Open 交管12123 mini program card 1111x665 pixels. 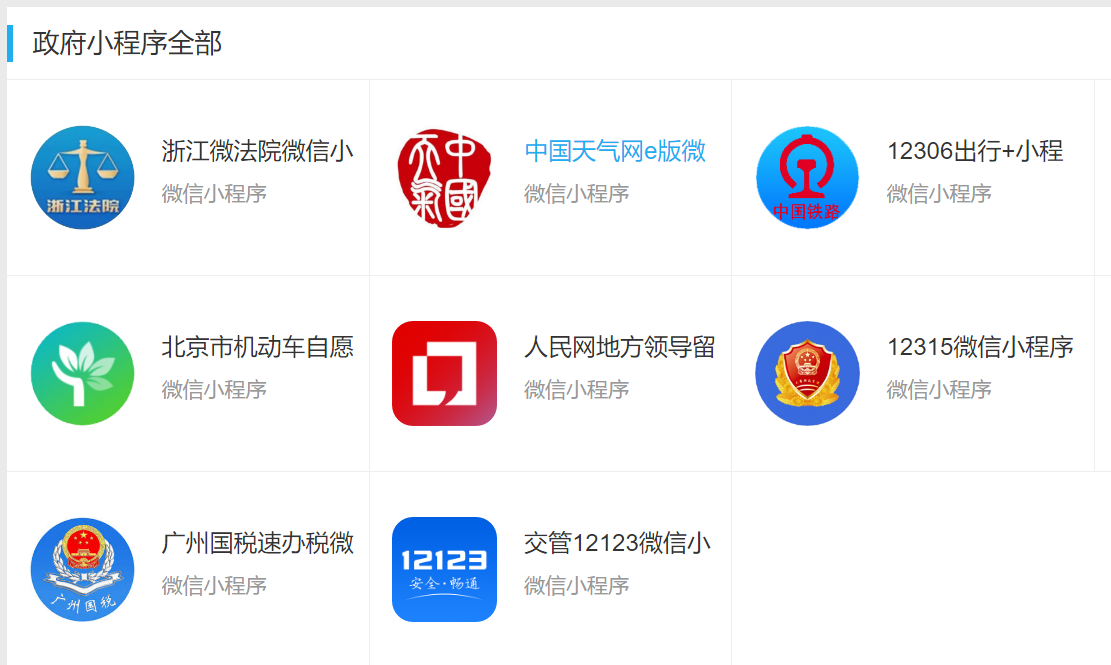coord(617,544)
